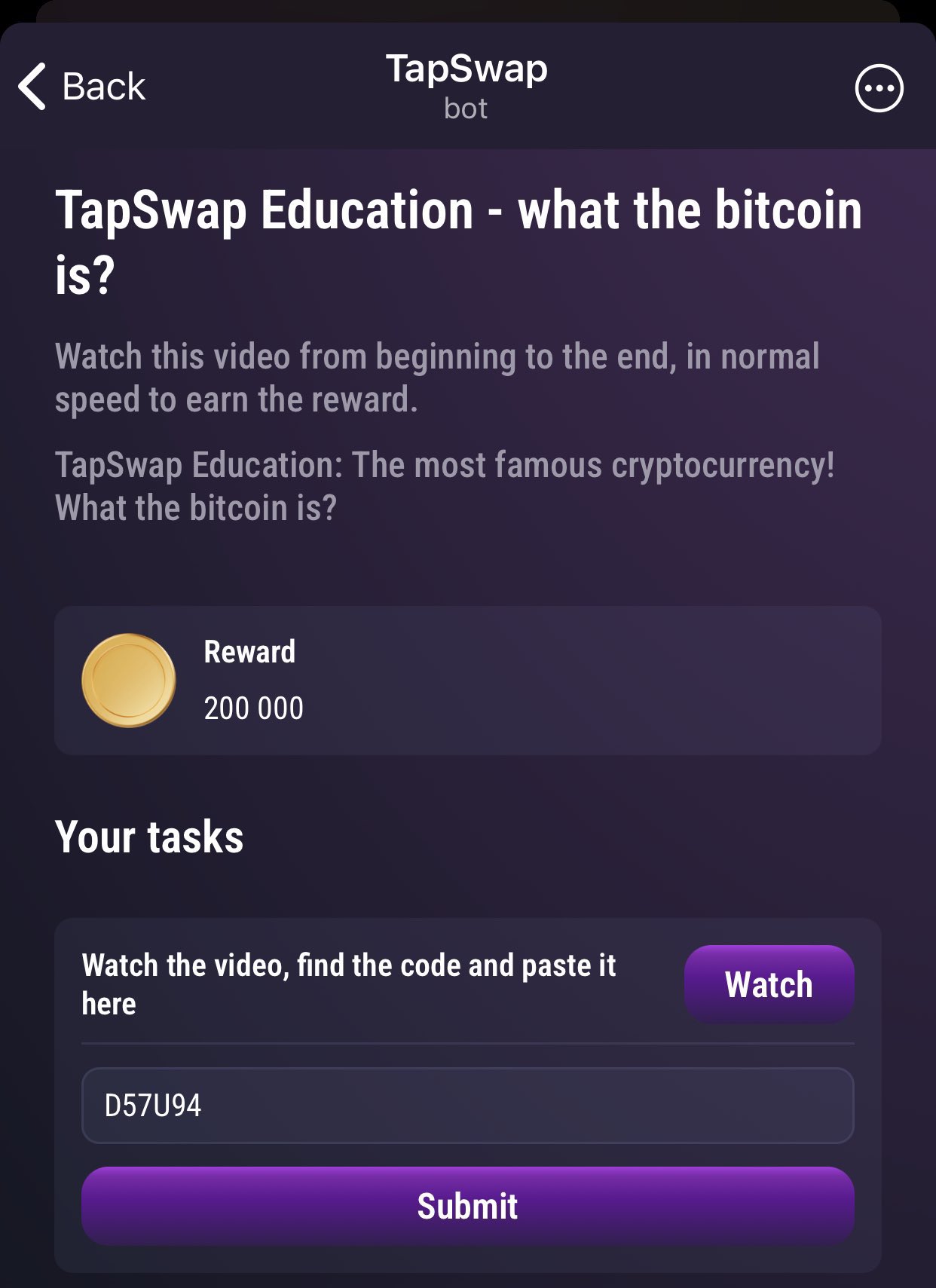
Task: Focus the code field containing D57U94
Action: pyautogui.click(x=467, y=1106)
